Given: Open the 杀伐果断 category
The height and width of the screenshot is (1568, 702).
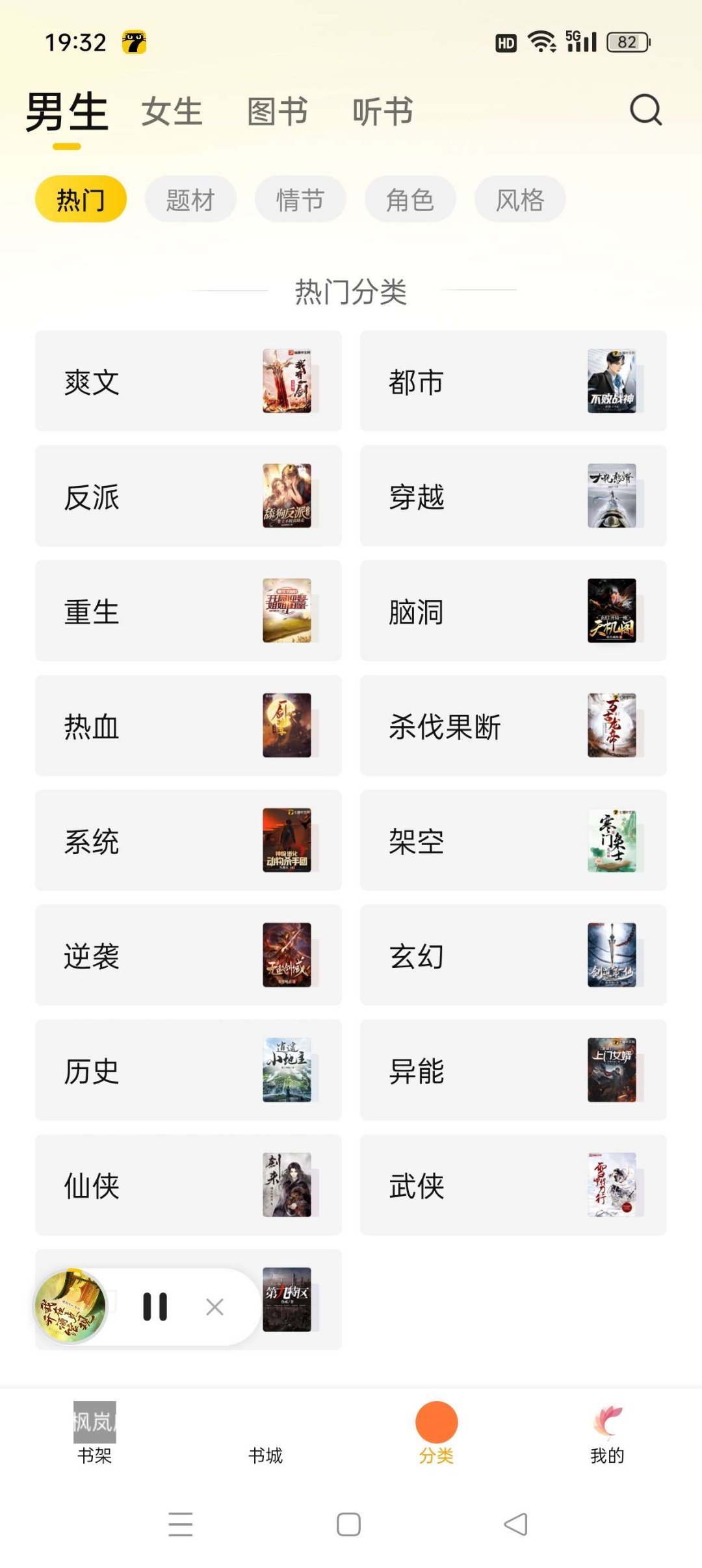Looking at the screenshot, I should pos(513,726).
